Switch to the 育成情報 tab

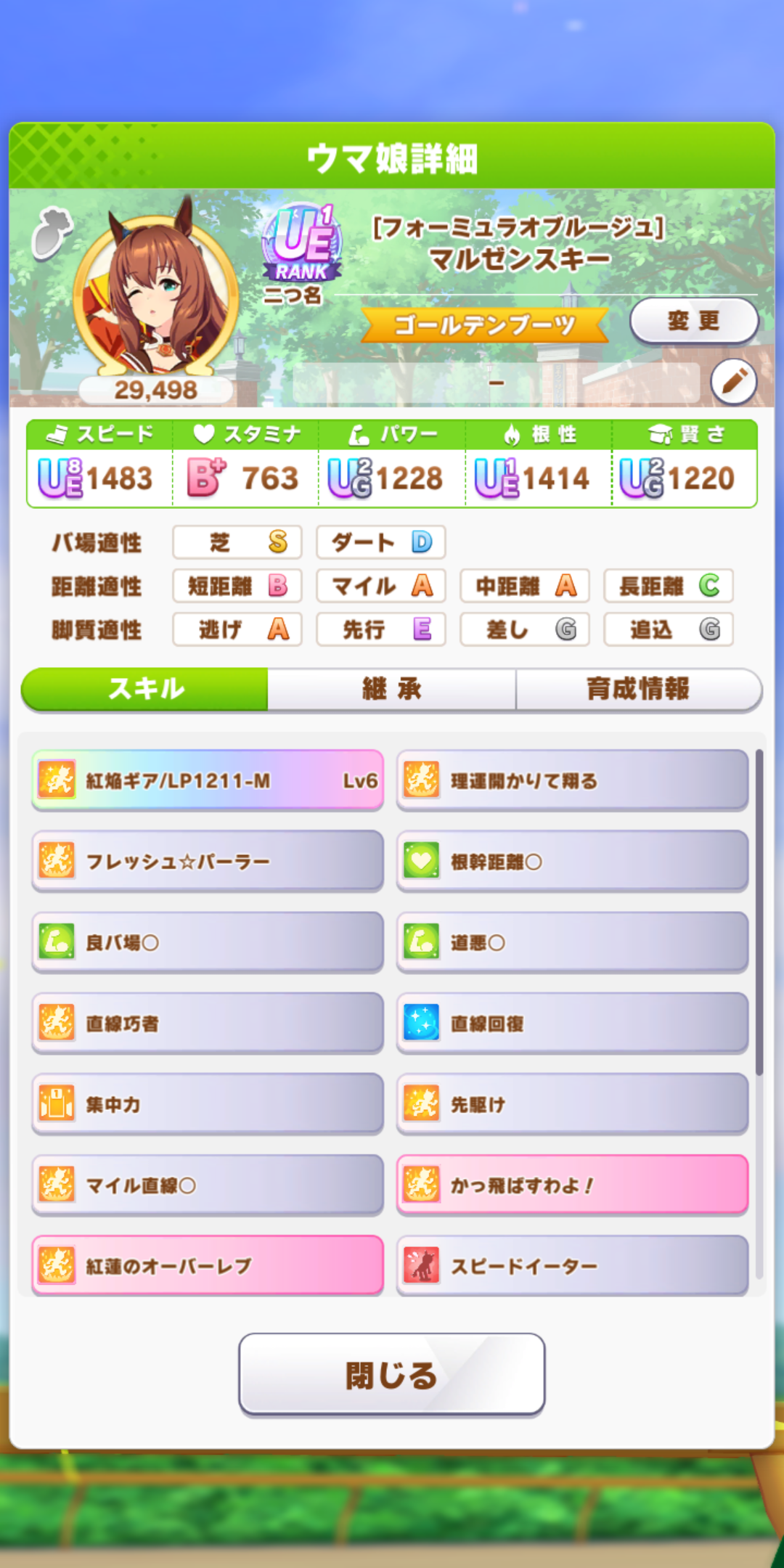point(637,689)
